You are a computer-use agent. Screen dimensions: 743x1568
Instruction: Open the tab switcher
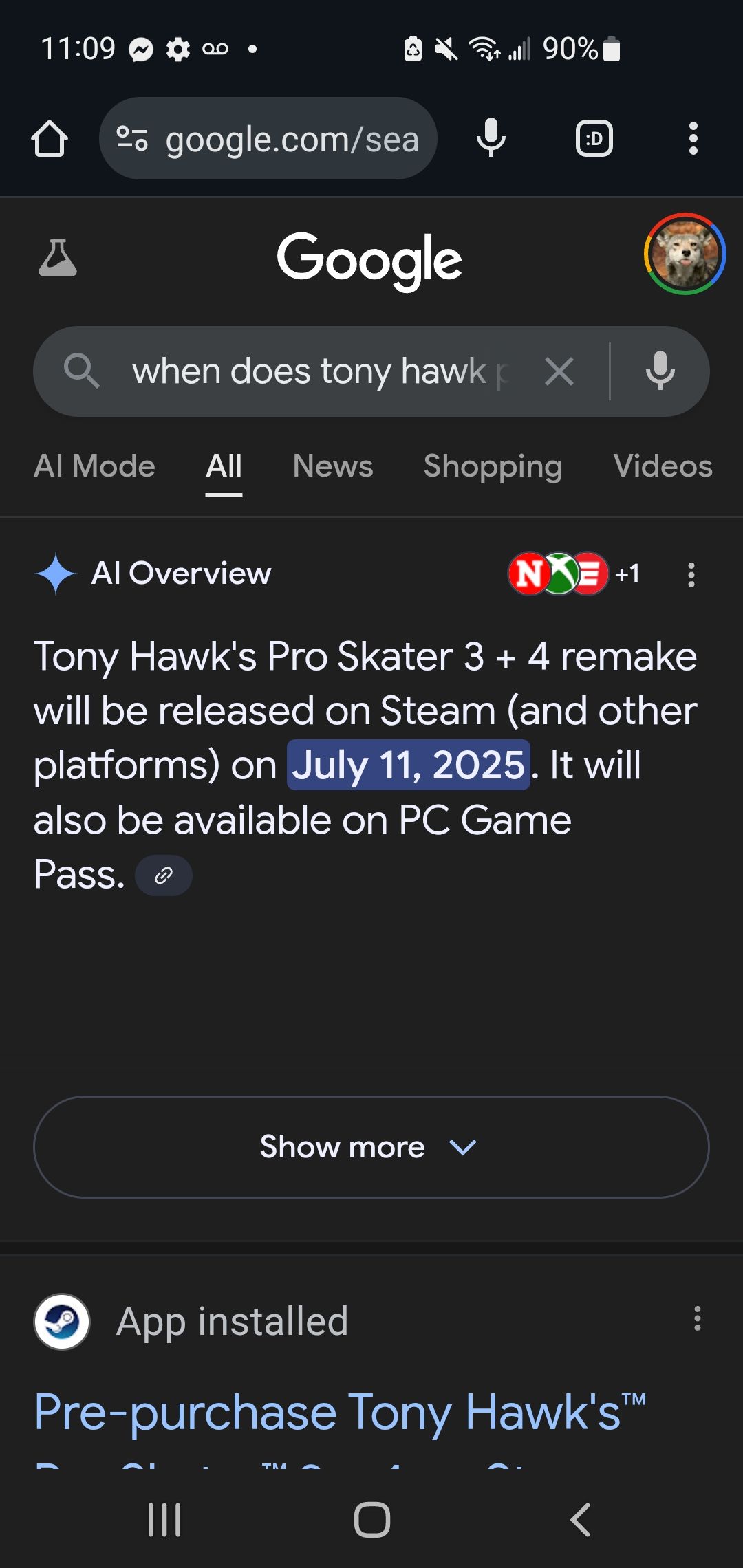pos(594,139)
